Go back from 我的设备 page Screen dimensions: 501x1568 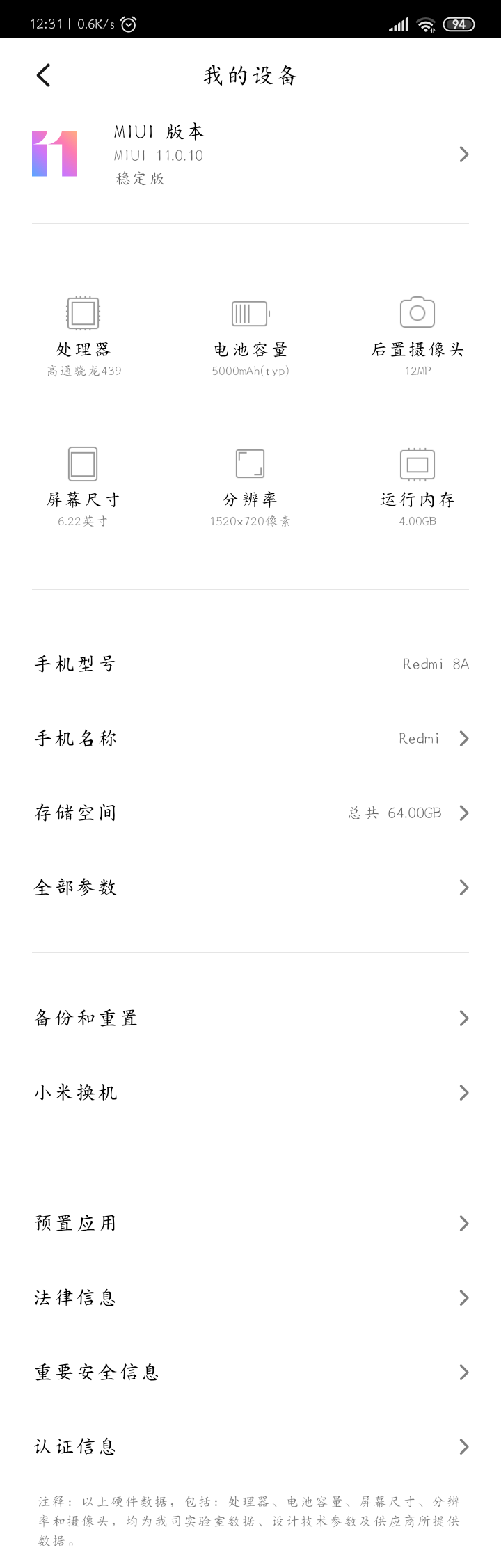tap(43, 75)
